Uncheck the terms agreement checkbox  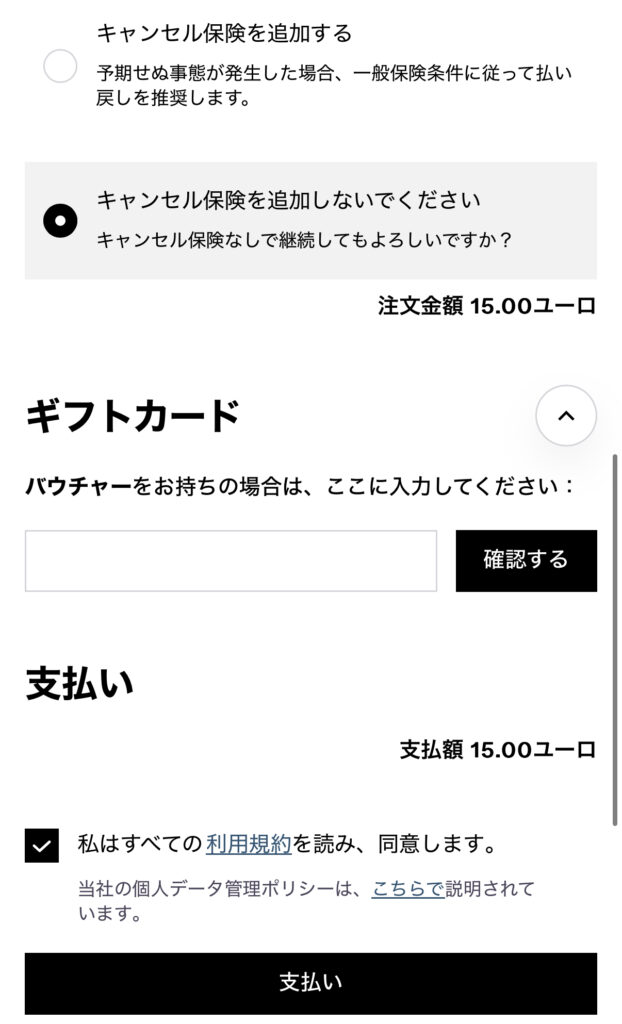click(x=42, y=846)
